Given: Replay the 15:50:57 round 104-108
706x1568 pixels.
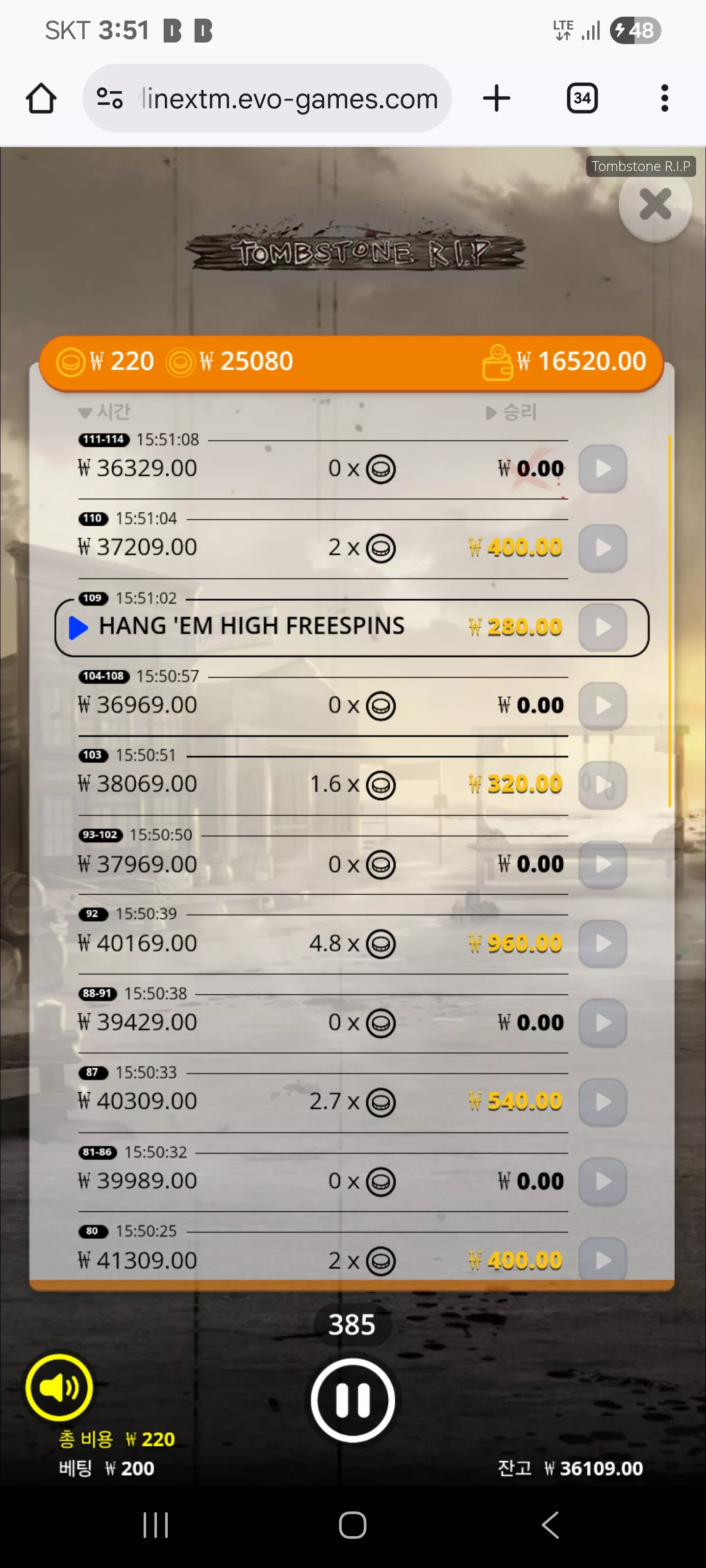Looking at the screenshot, I should coord(603,706).
